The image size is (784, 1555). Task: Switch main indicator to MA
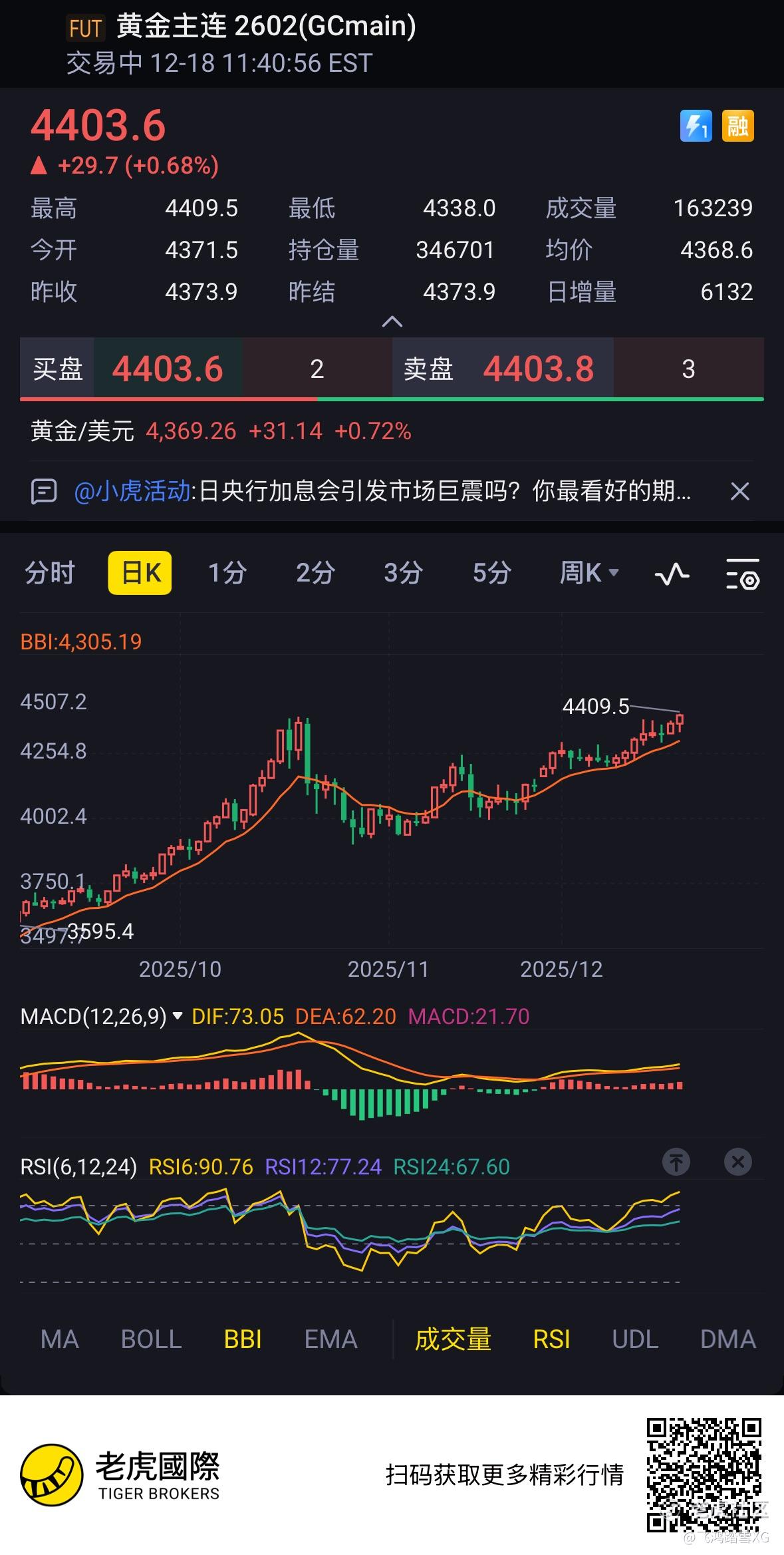(59, 1339)
